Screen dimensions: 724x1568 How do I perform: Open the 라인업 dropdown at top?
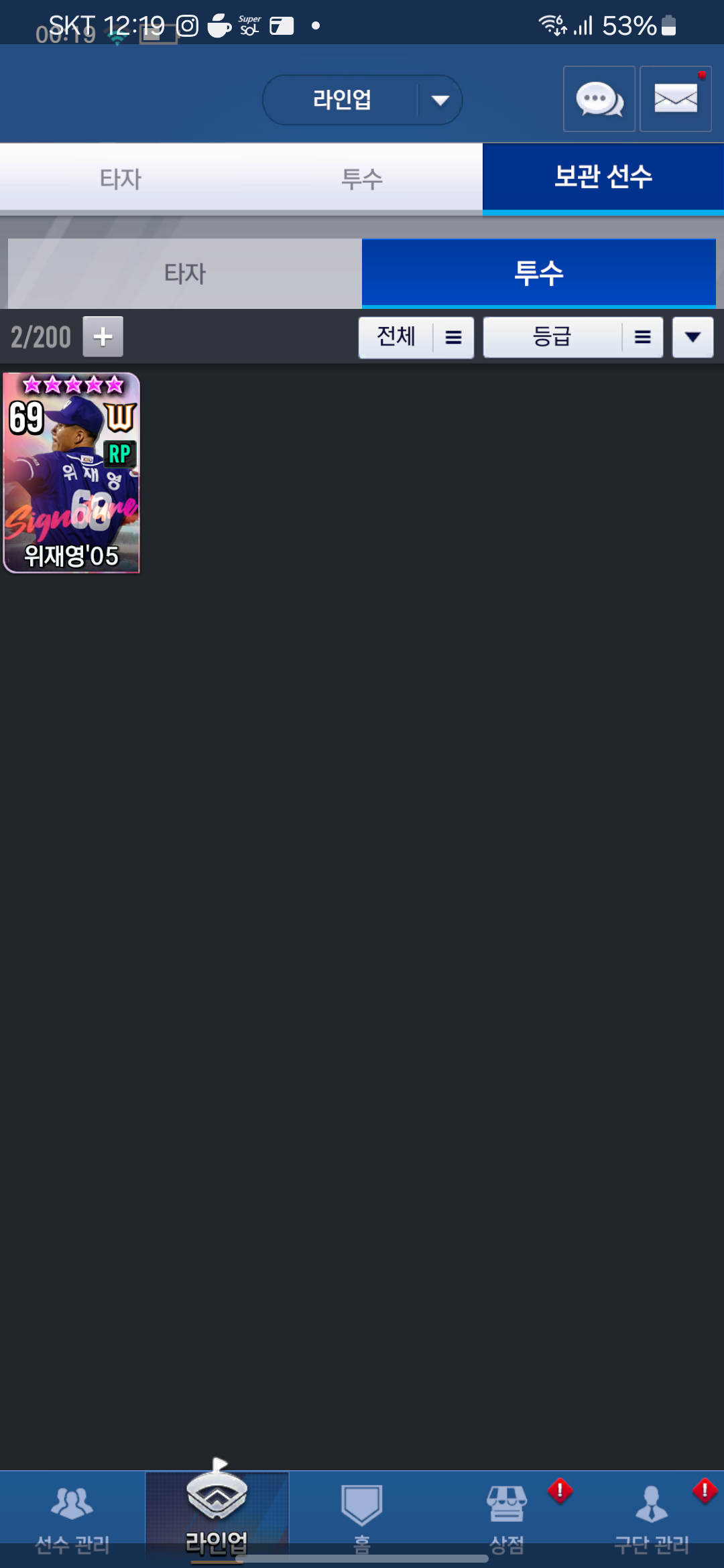[362, 100]
